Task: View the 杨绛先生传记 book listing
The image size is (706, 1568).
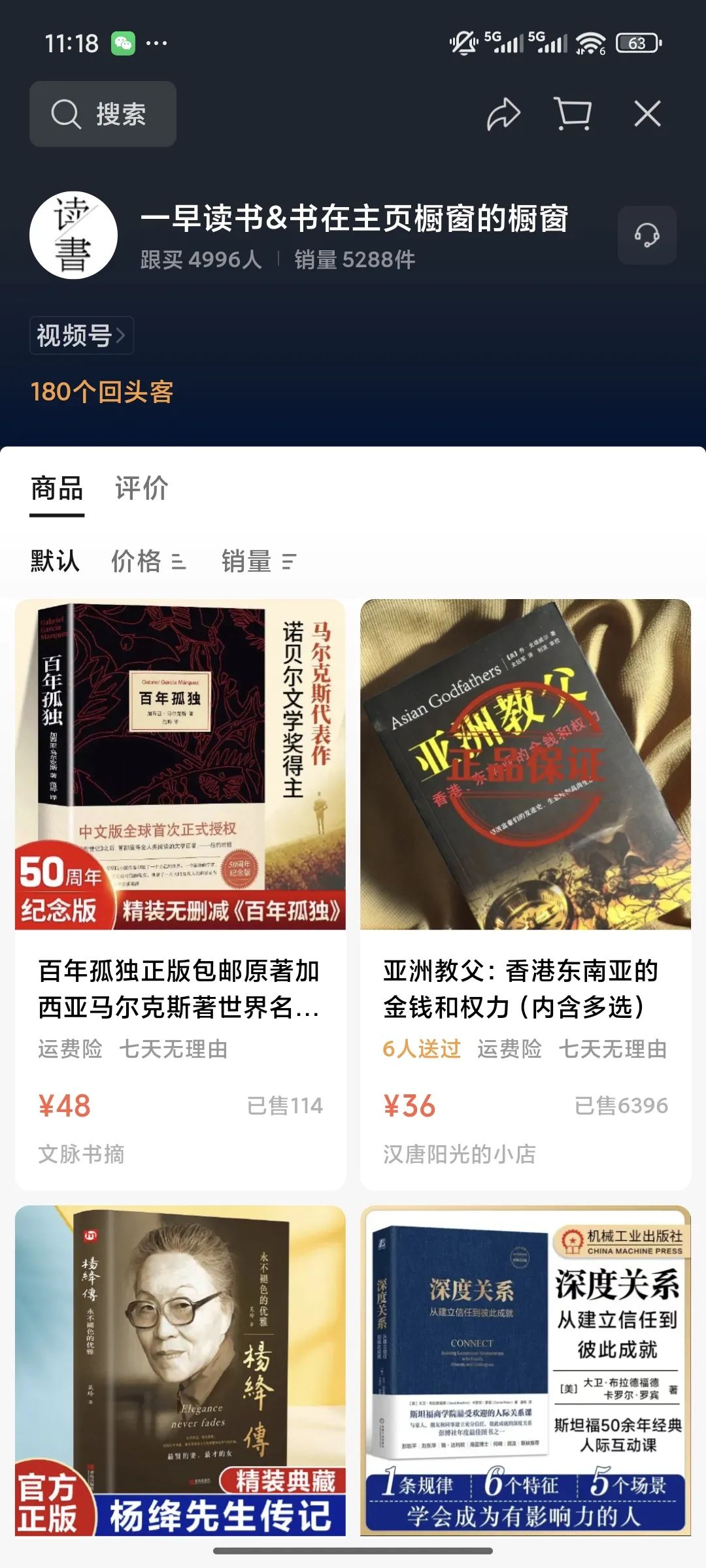Action: 180,1371
